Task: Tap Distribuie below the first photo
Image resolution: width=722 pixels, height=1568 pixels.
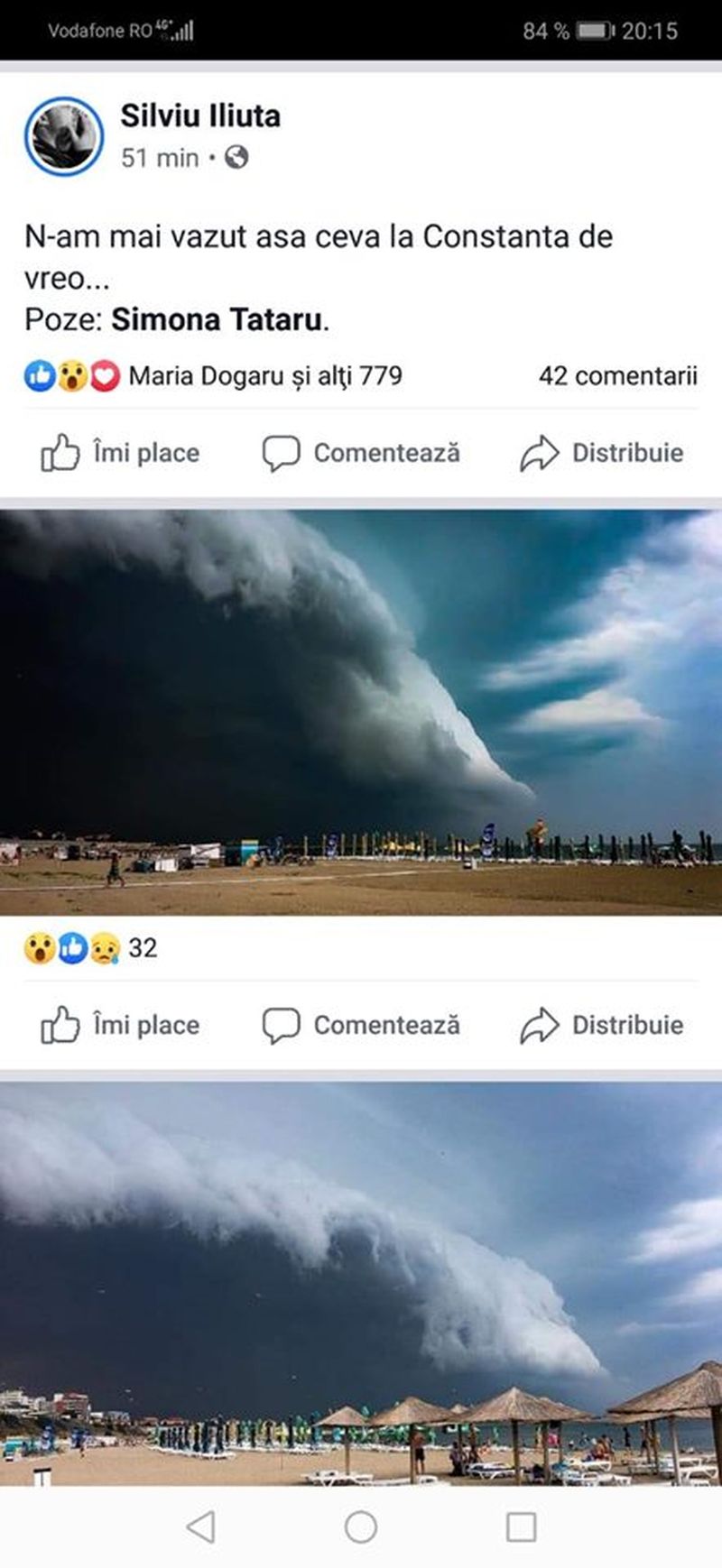Action: point(602,1025)
